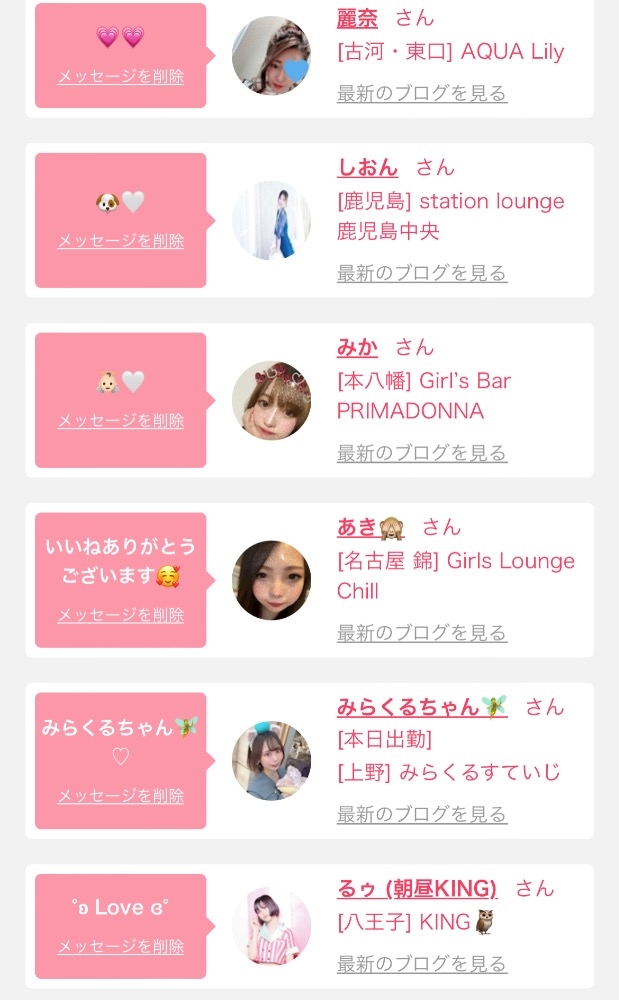Open あき's profile name link

coord(370,527)
